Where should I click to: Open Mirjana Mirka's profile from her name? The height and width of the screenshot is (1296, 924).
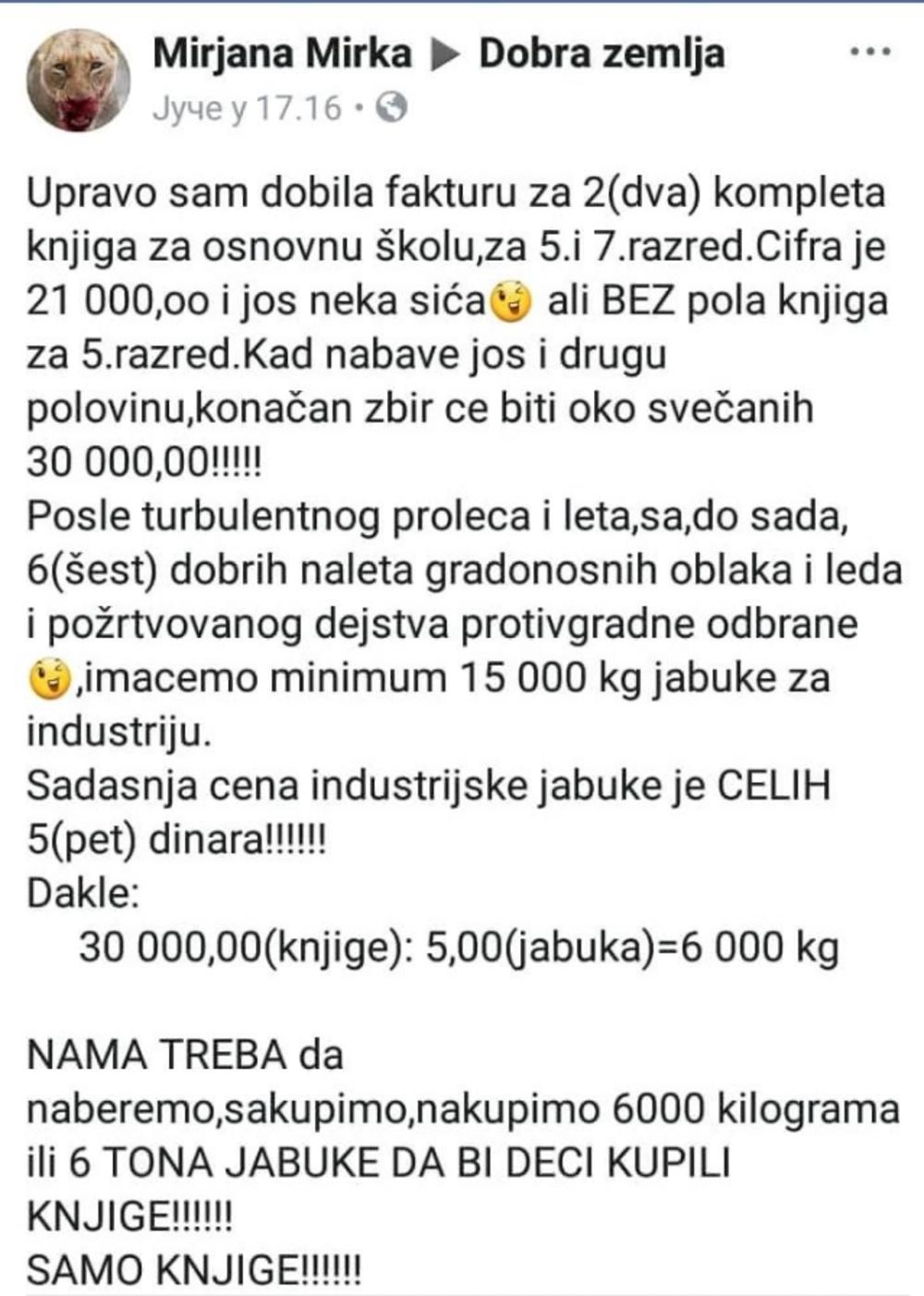coord(282,54)
